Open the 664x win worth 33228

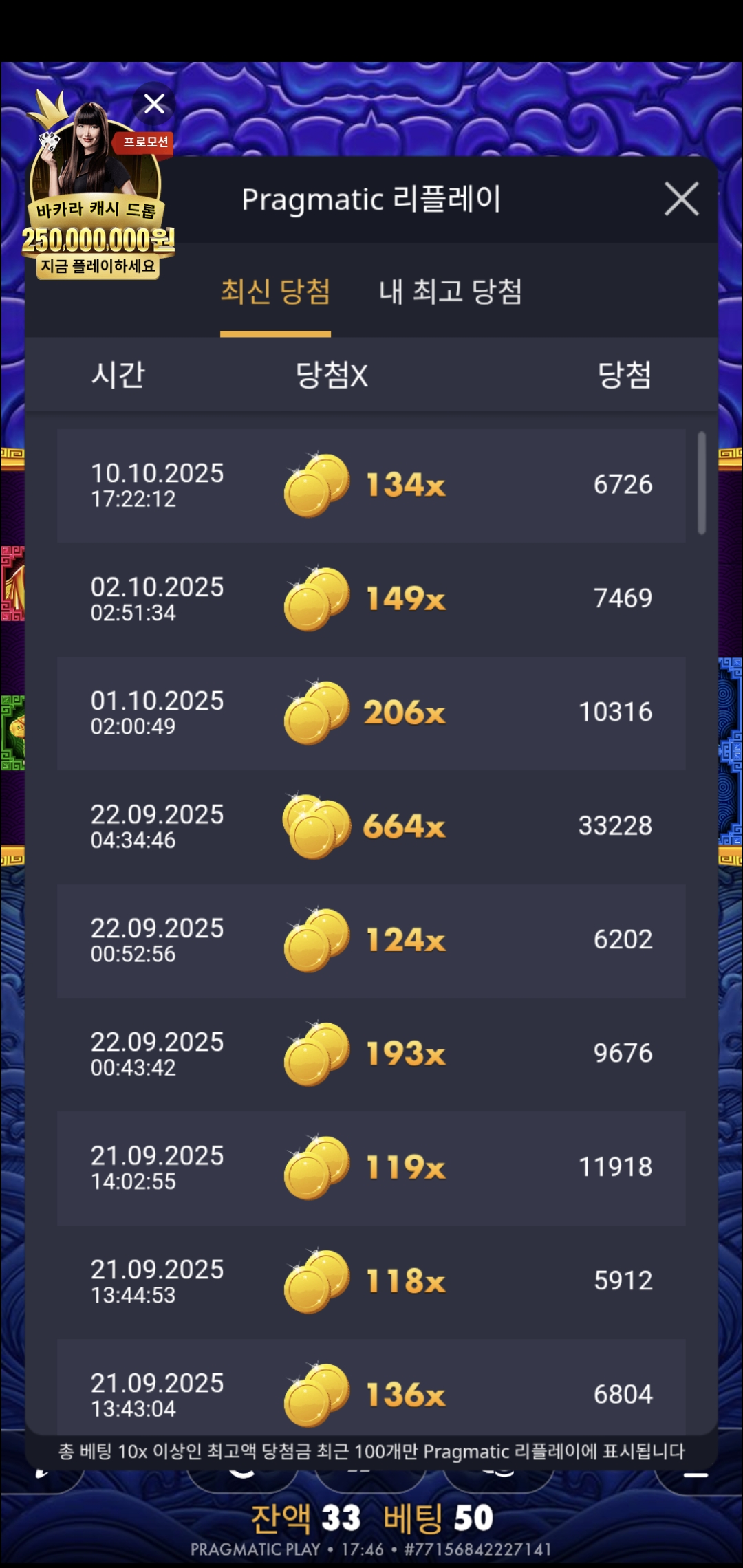click(x=371, y=827)
